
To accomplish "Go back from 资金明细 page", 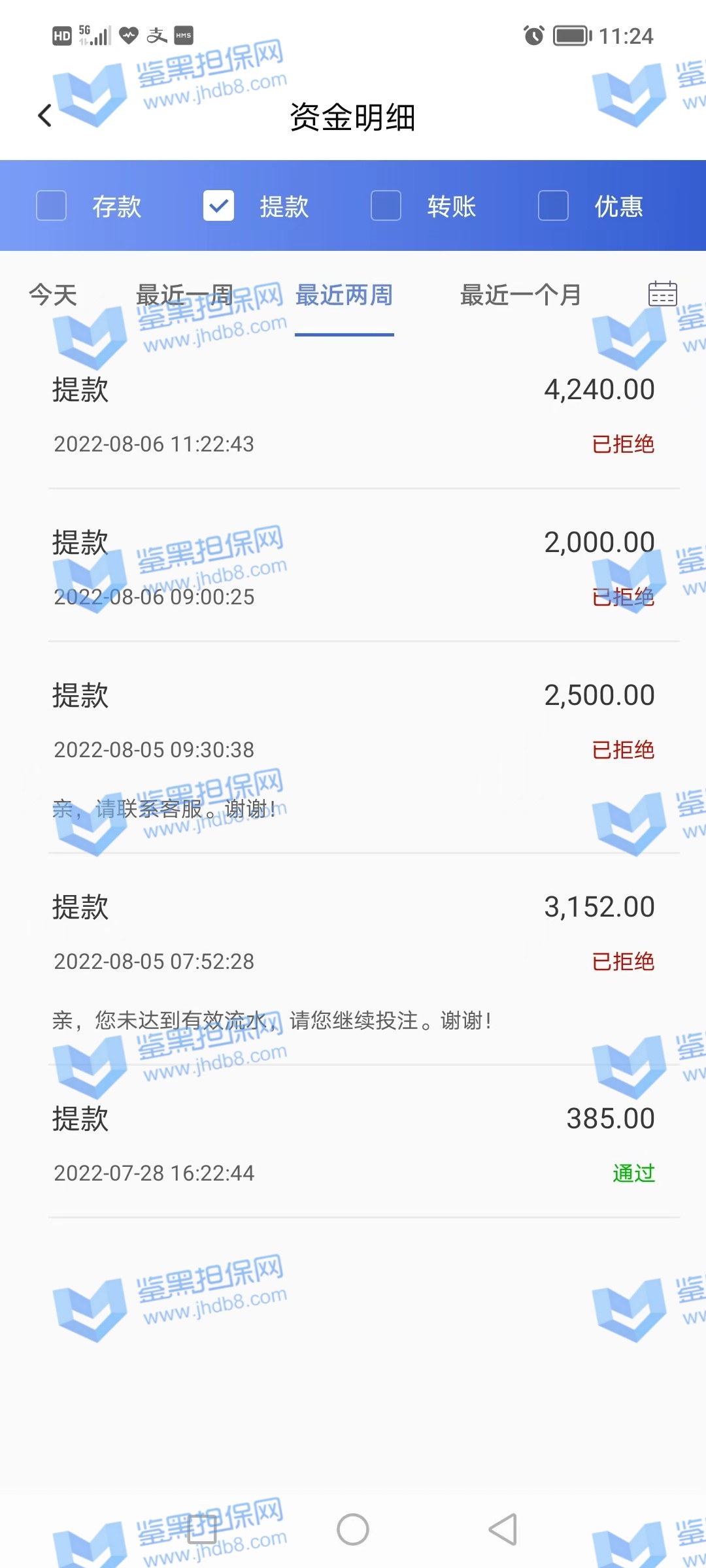I will point(44,116).
